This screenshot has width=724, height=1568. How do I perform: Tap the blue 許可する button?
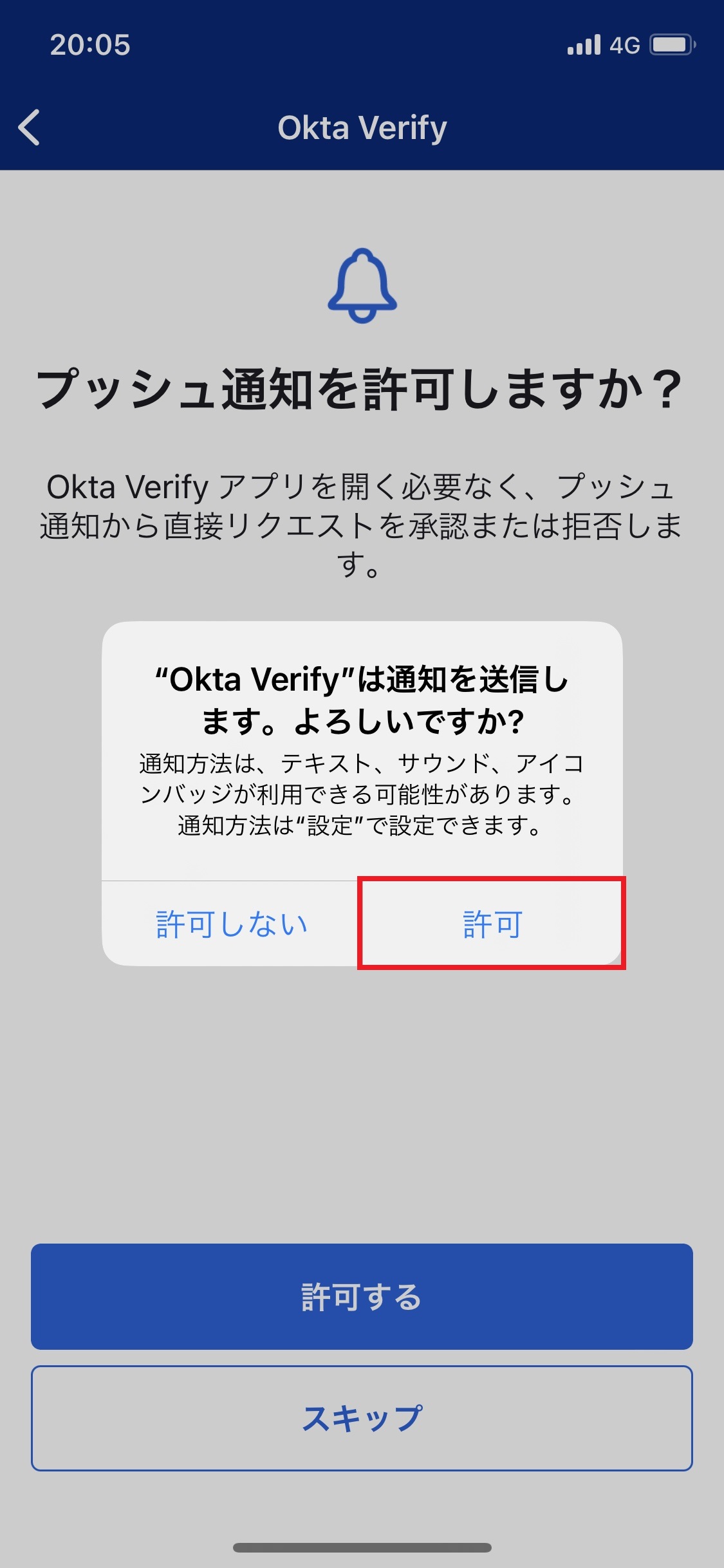[x=362, y=1296]
